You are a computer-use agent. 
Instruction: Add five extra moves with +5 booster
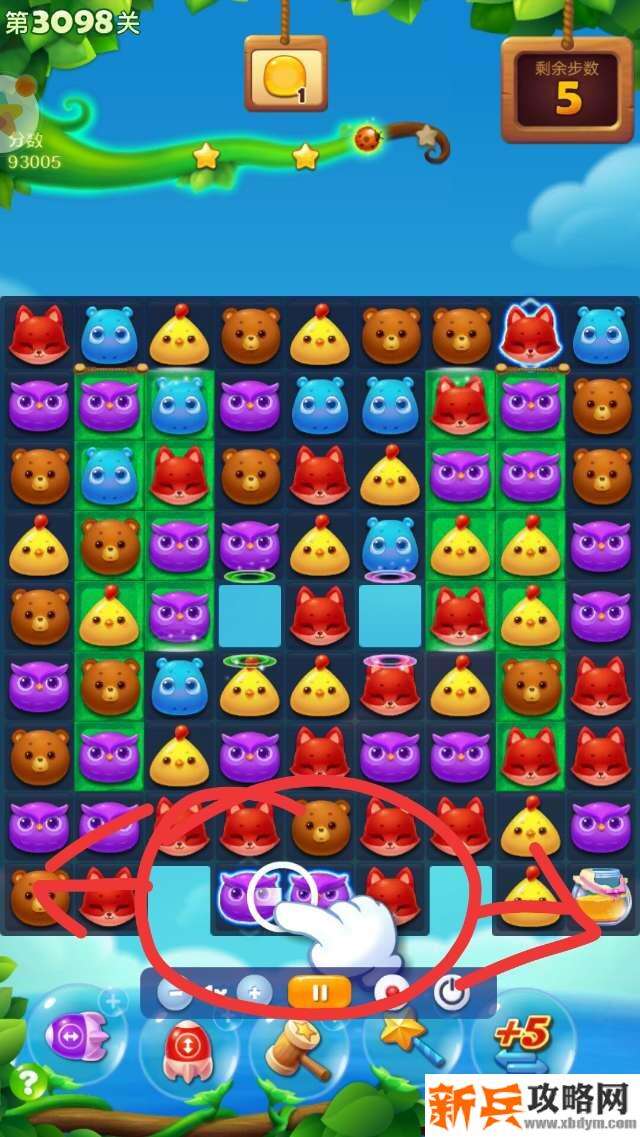(524, 1040)
